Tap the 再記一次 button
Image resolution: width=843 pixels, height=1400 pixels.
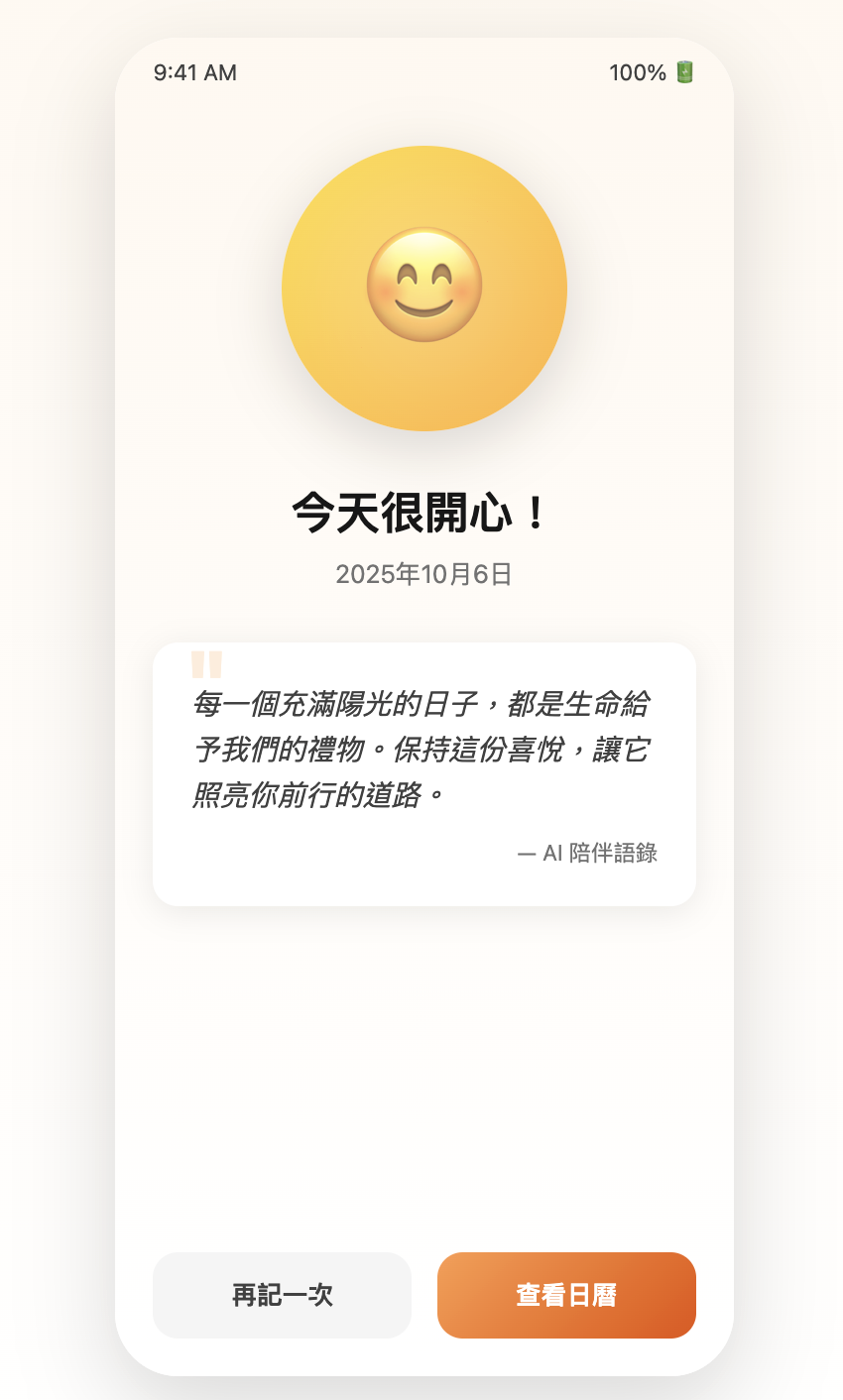tap(282, 1295)
